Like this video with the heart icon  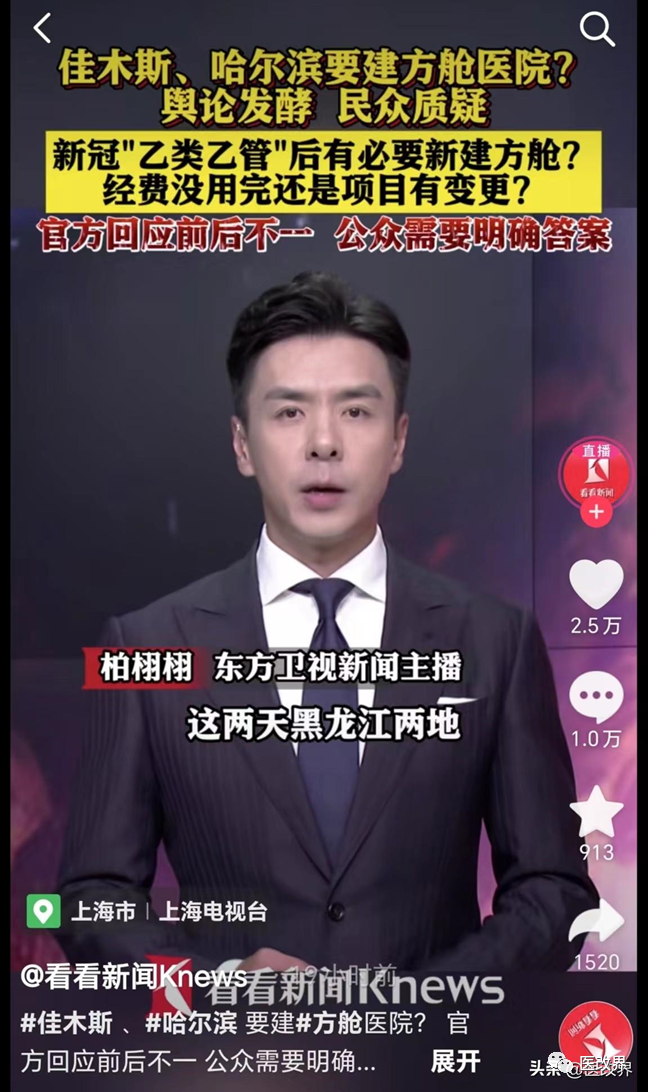point(596,584)
